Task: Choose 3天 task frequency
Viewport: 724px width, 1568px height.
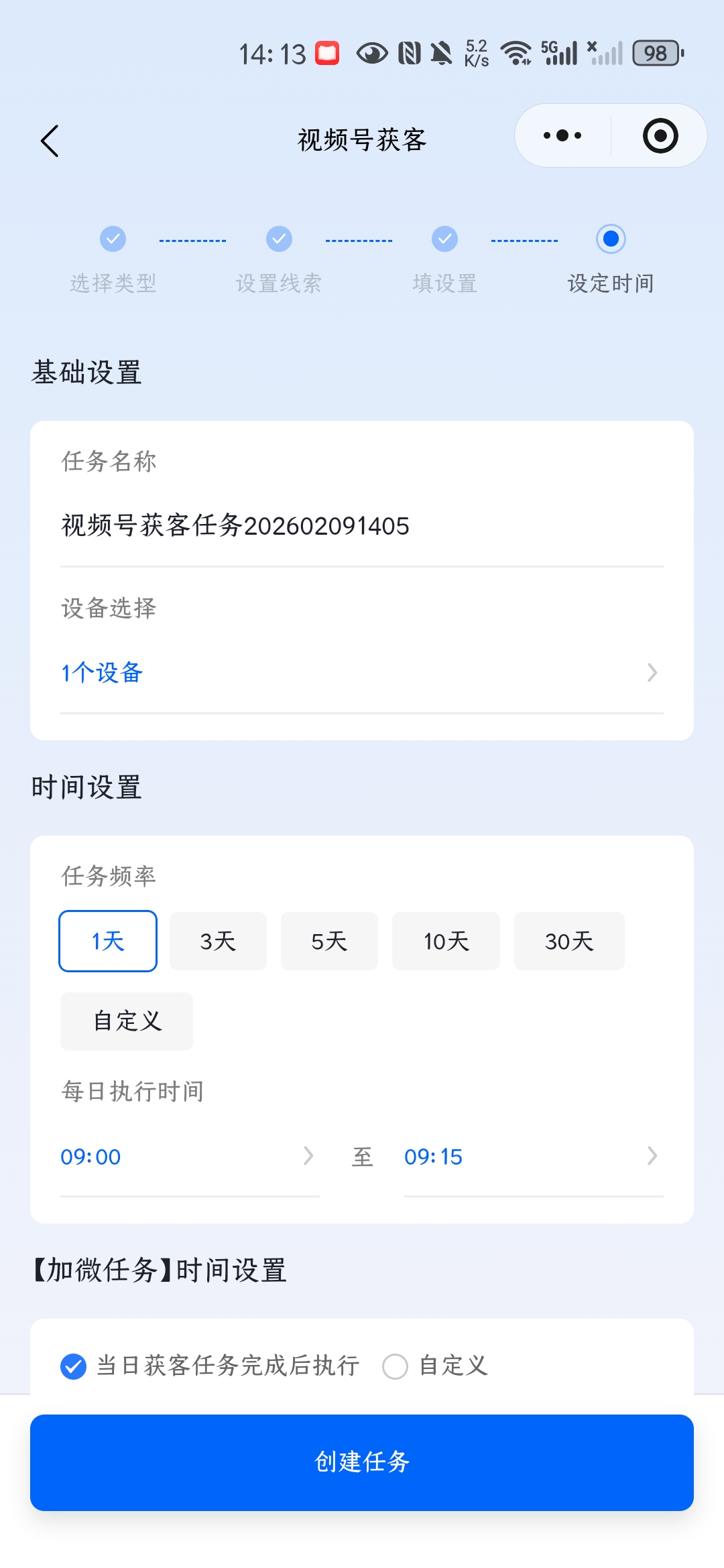Action: tap(218, 941)
